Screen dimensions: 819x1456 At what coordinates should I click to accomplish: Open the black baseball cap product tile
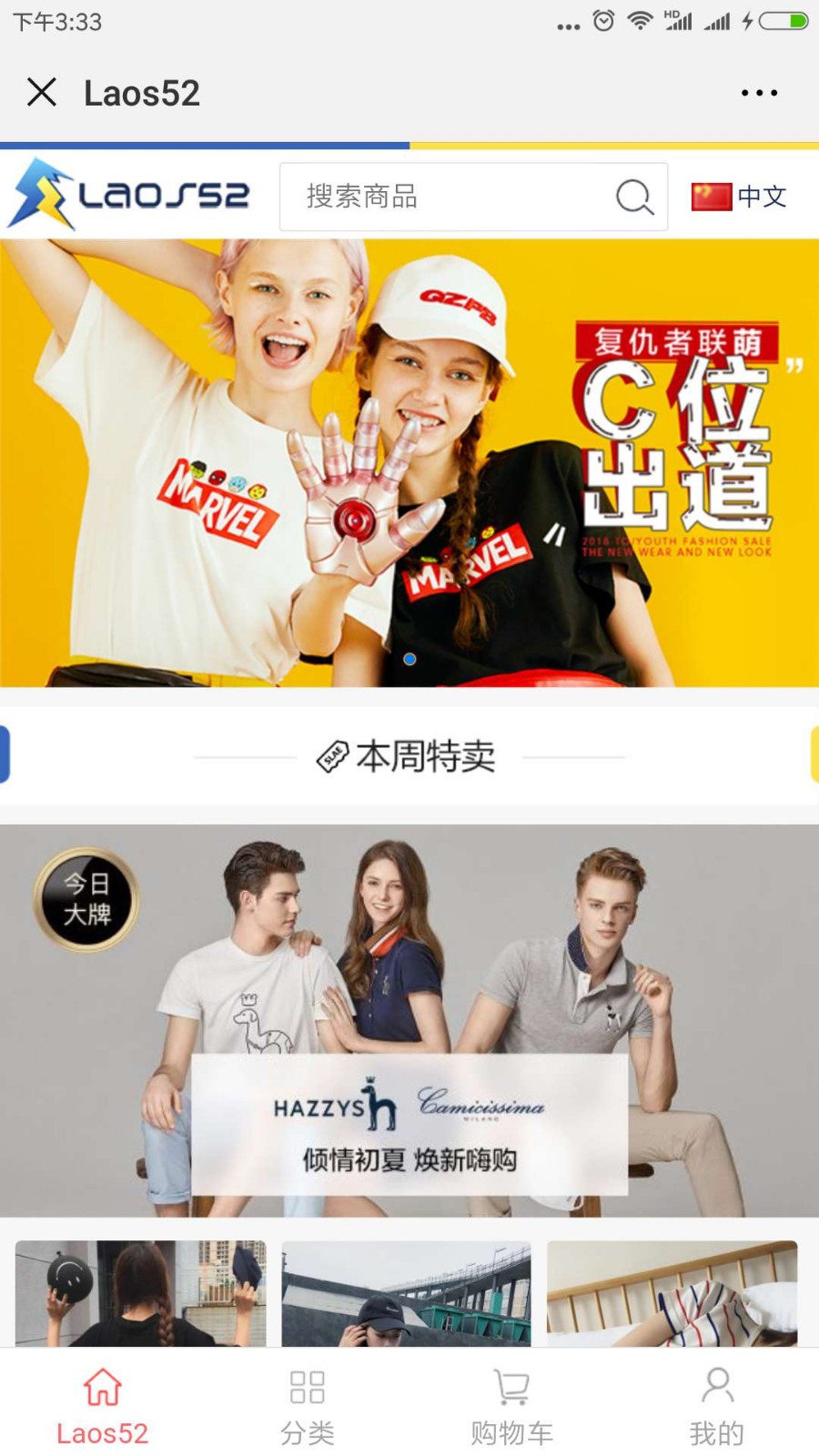[x=406, y=1293]
